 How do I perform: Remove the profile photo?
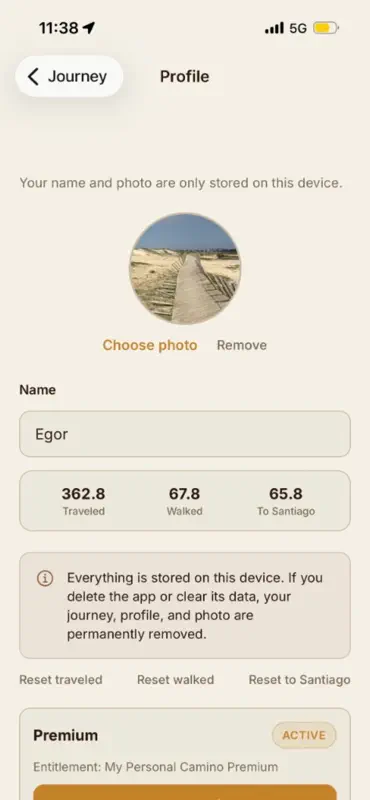click(241, 345)
